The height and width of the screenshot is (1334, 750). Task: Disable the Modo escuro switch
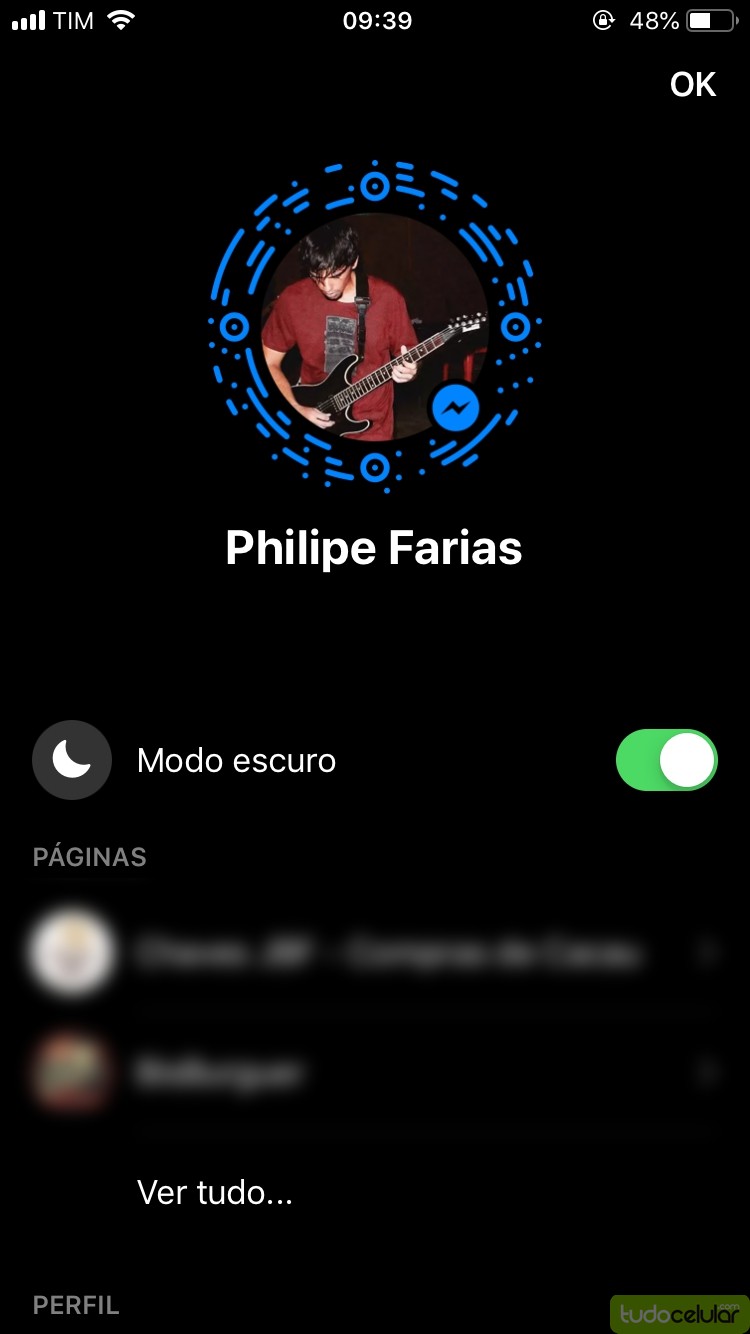pyautogui.click(x=667, y=760)
